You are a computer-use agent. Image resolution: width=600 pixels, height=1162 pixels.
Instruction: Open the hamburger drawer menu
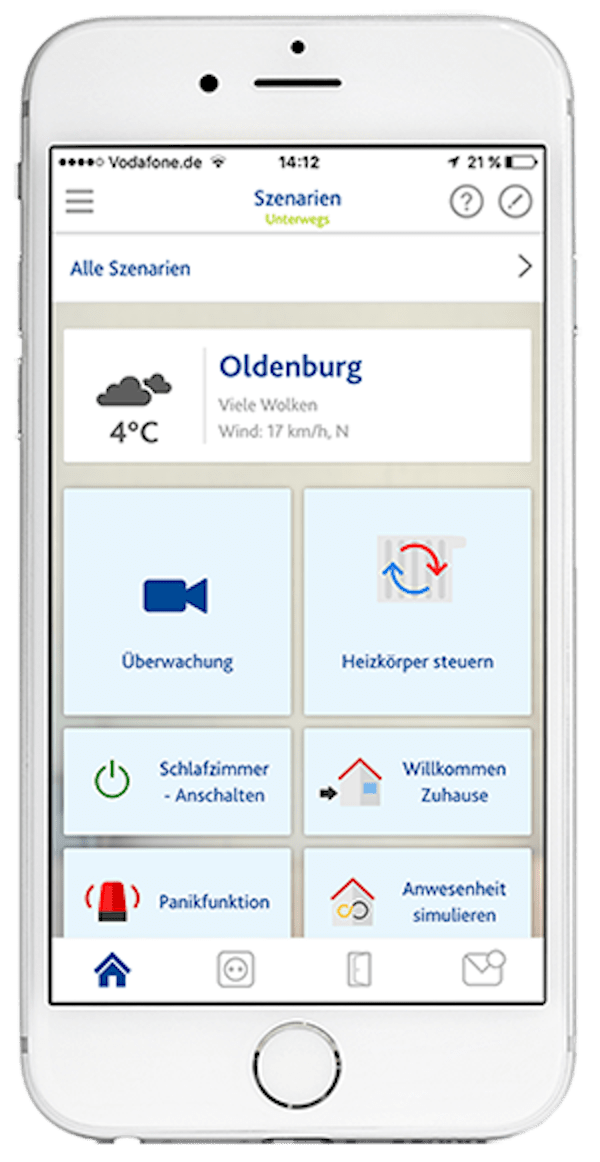tap(80, 201)
